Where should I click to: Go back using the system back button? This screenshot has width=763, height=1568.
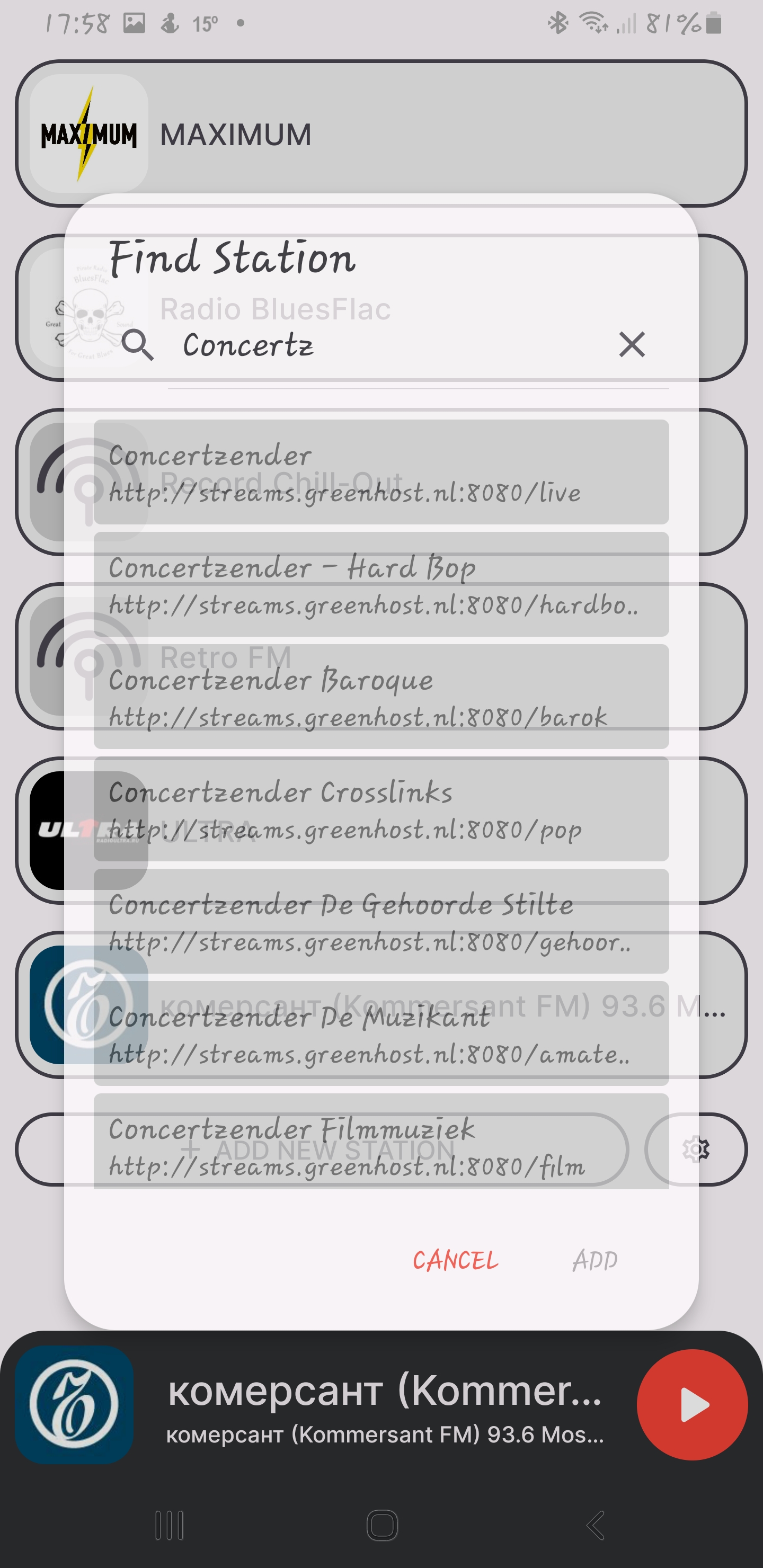(595, 1526)
